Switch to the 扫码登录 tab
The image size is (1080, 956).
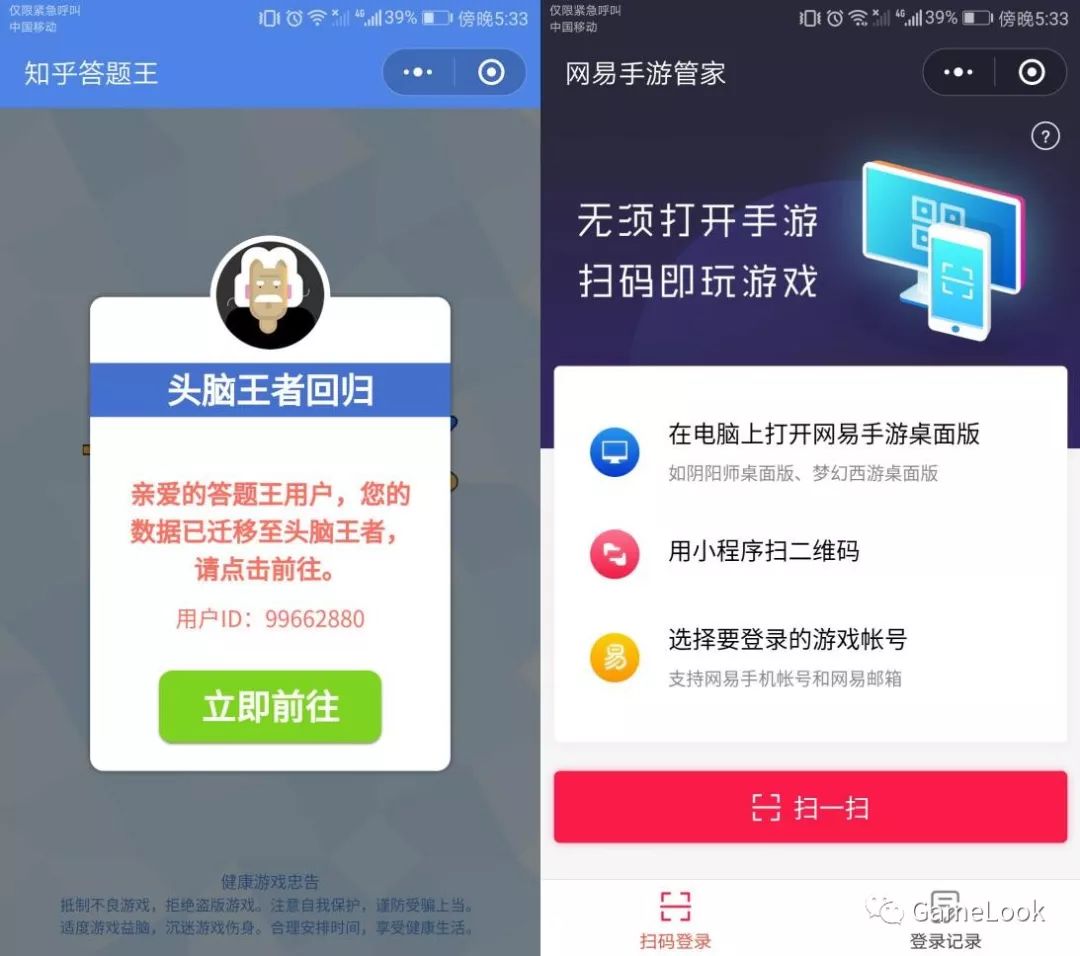tap(675, 920)
